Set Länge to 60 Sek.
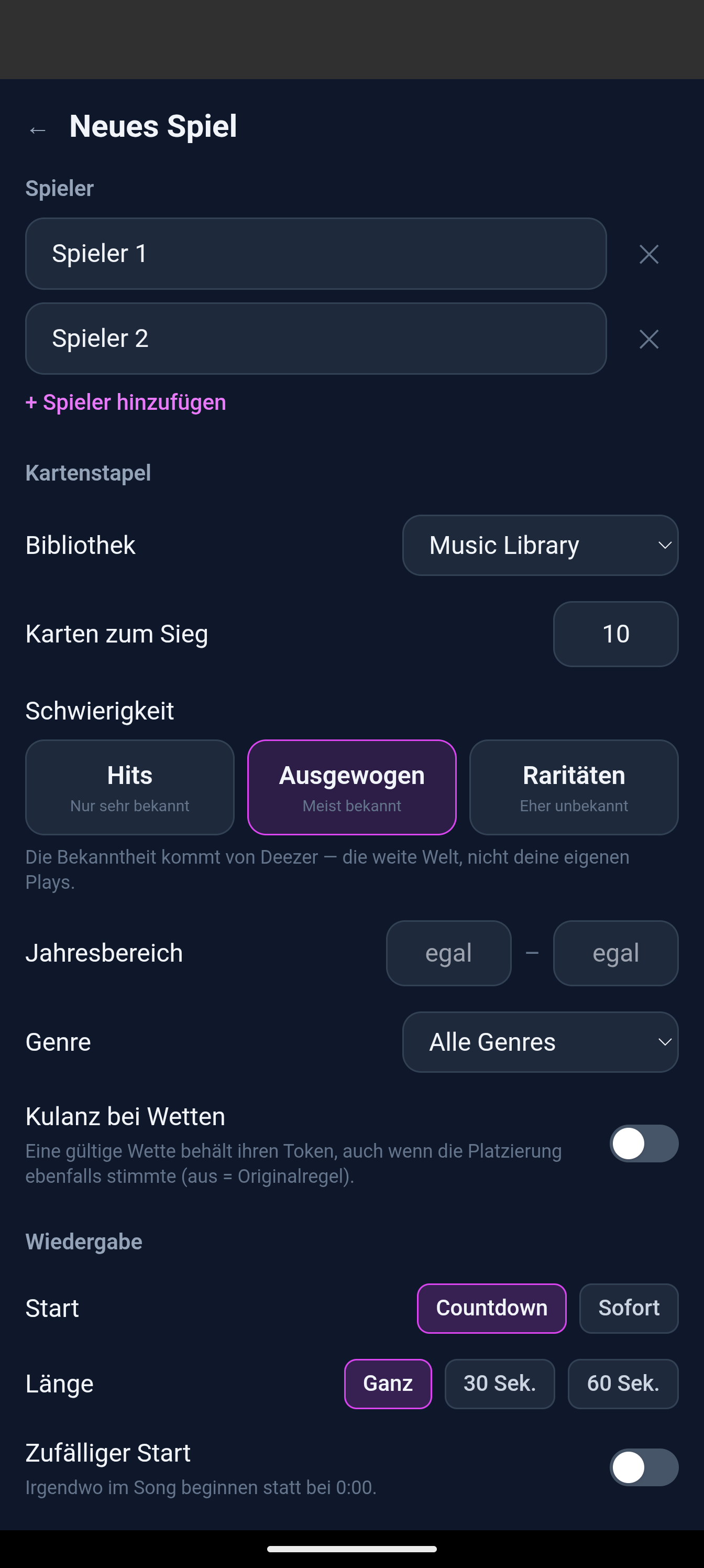 [x=623, y=1384]
